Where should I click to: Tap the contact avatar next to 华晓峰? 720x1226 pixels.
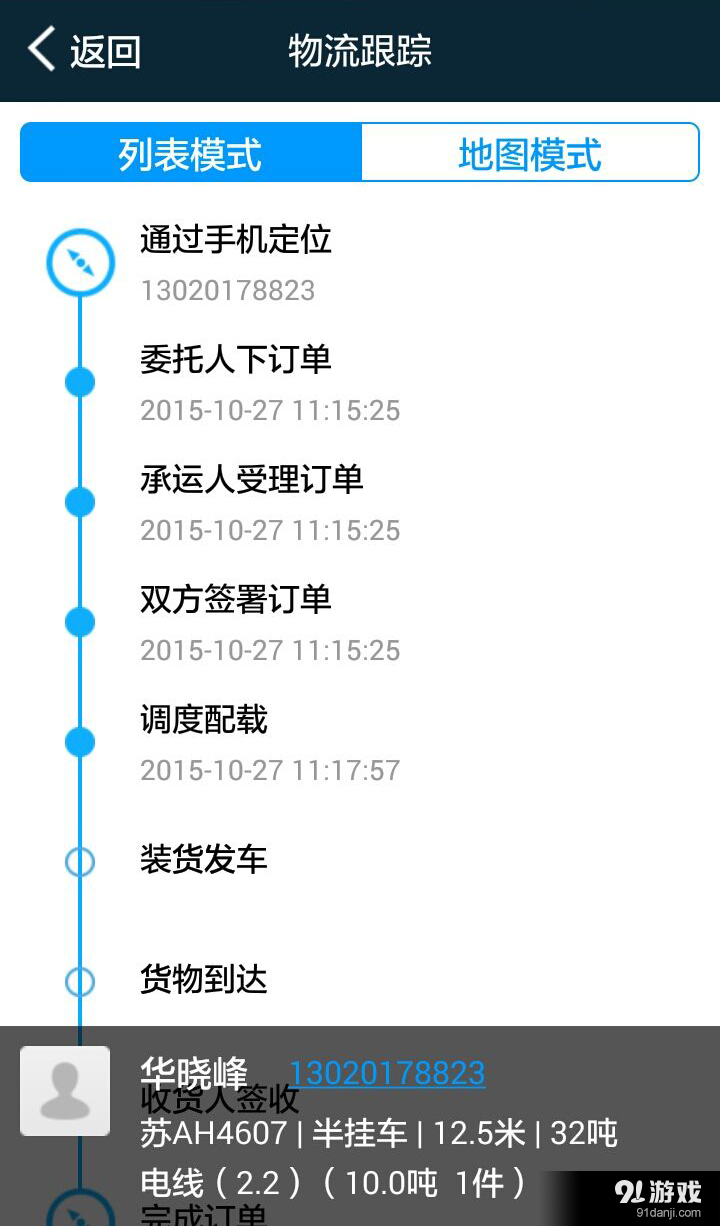(x=64, y=1091)
